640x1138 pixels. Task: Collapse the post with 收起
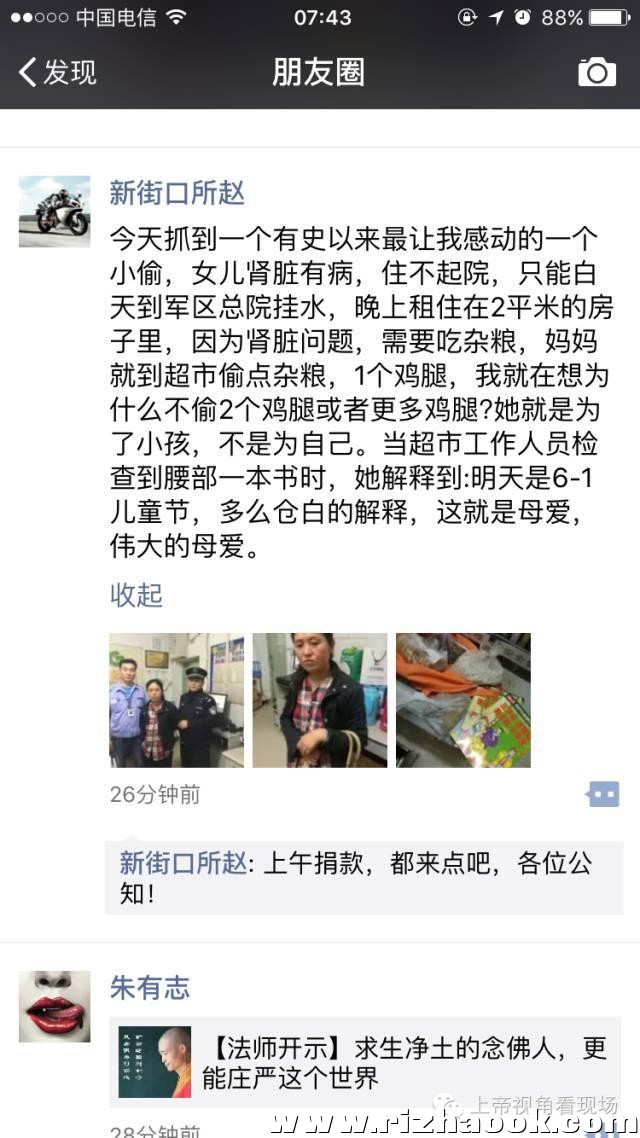(136, 595)
